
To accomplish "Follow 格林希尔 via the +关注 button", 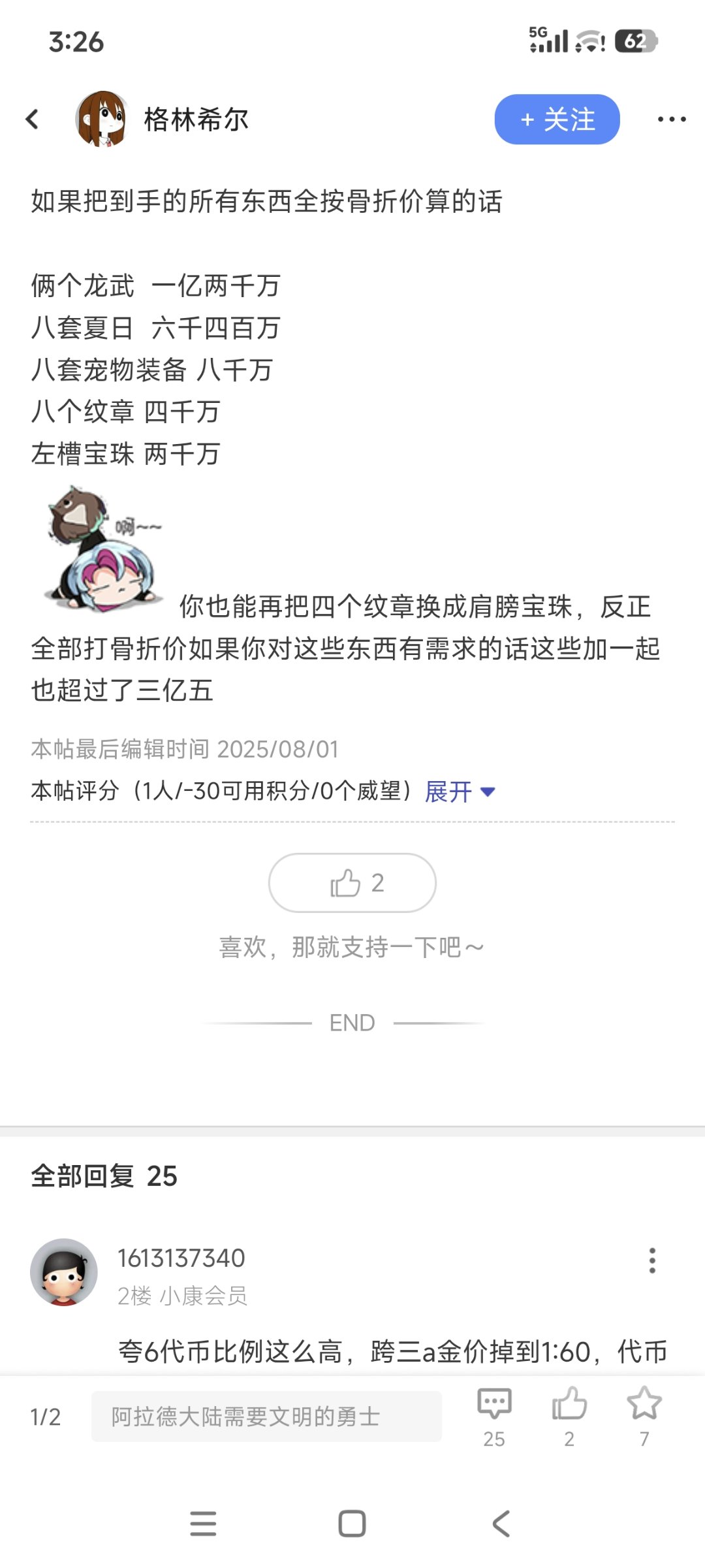I will [x=558, y=120].
